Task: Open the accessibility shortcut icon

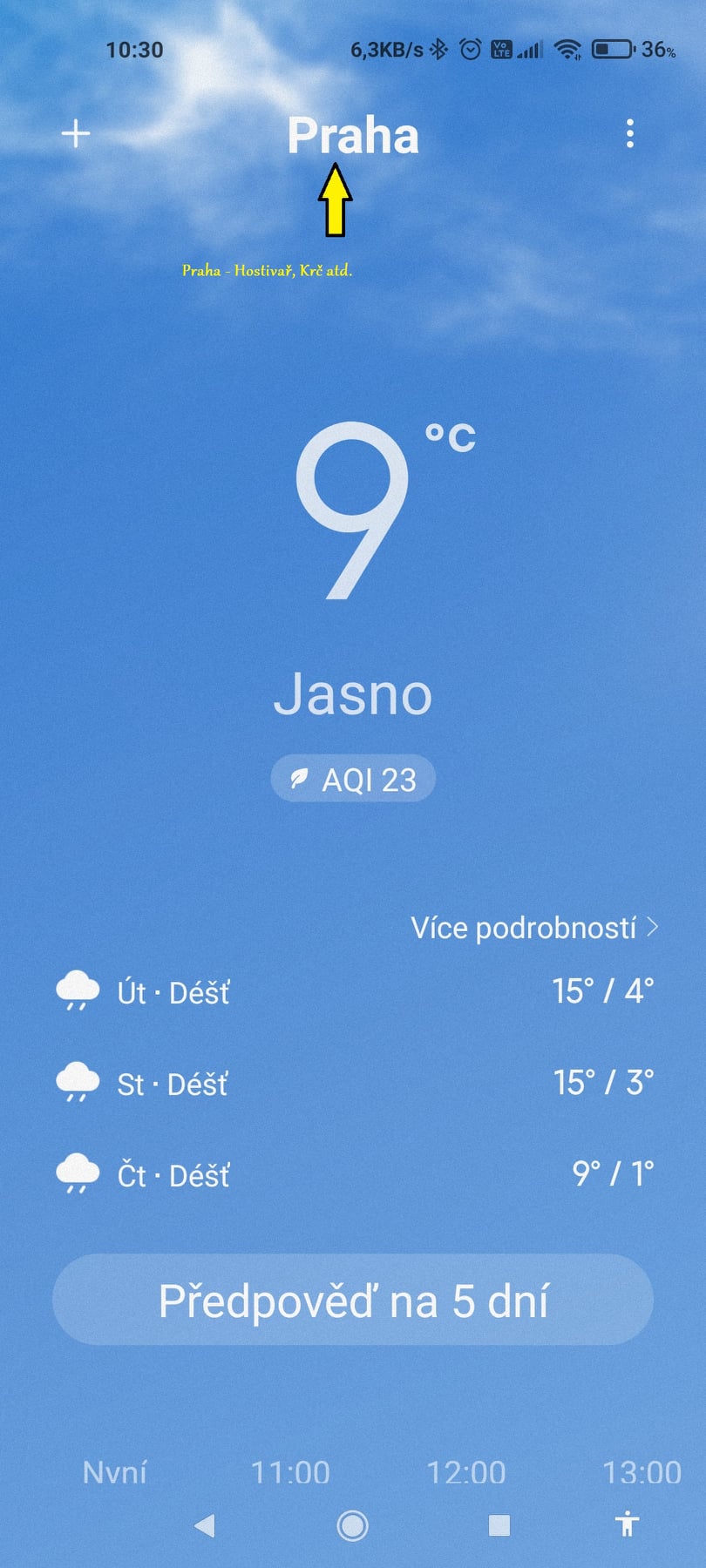Action: pos(627,1524)
